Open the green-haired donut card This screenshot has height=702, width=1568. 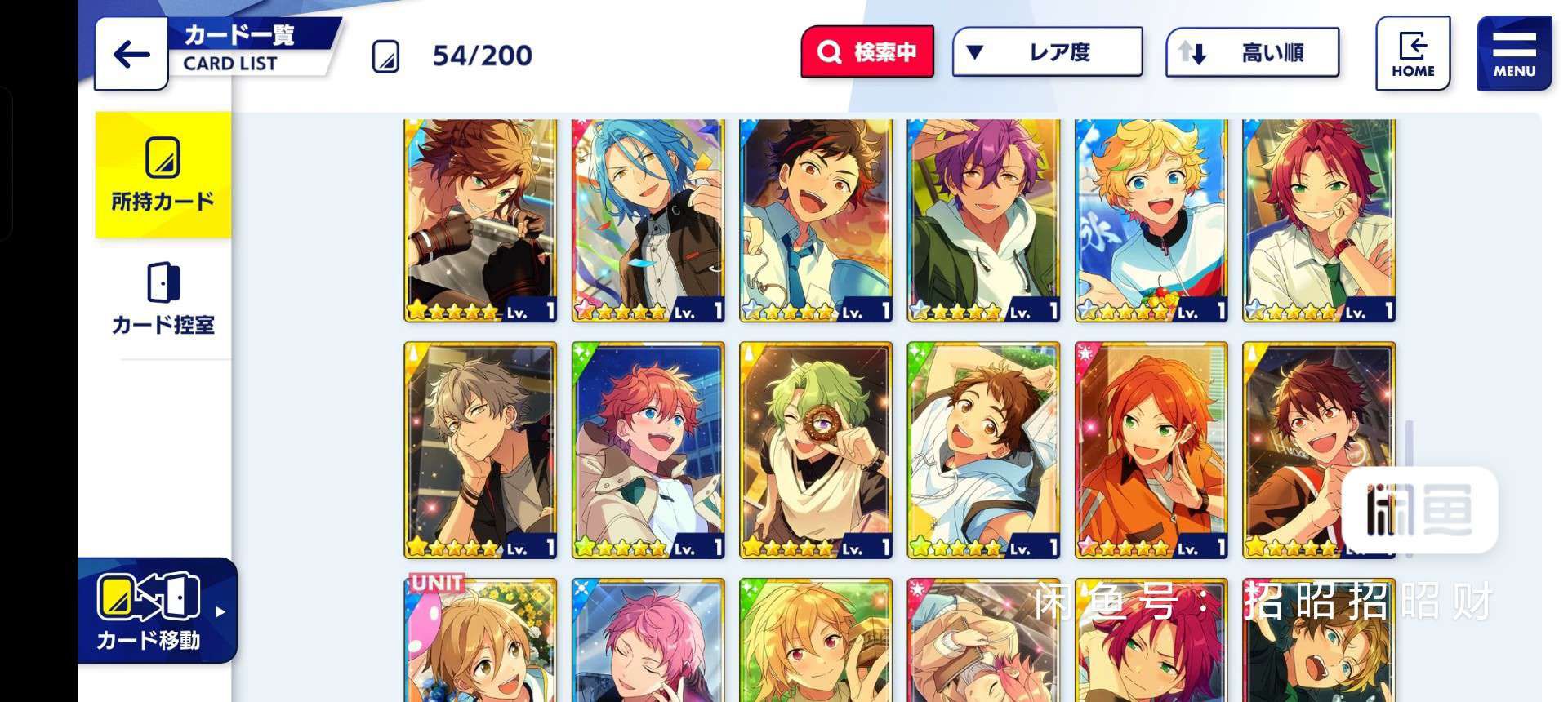815,449
